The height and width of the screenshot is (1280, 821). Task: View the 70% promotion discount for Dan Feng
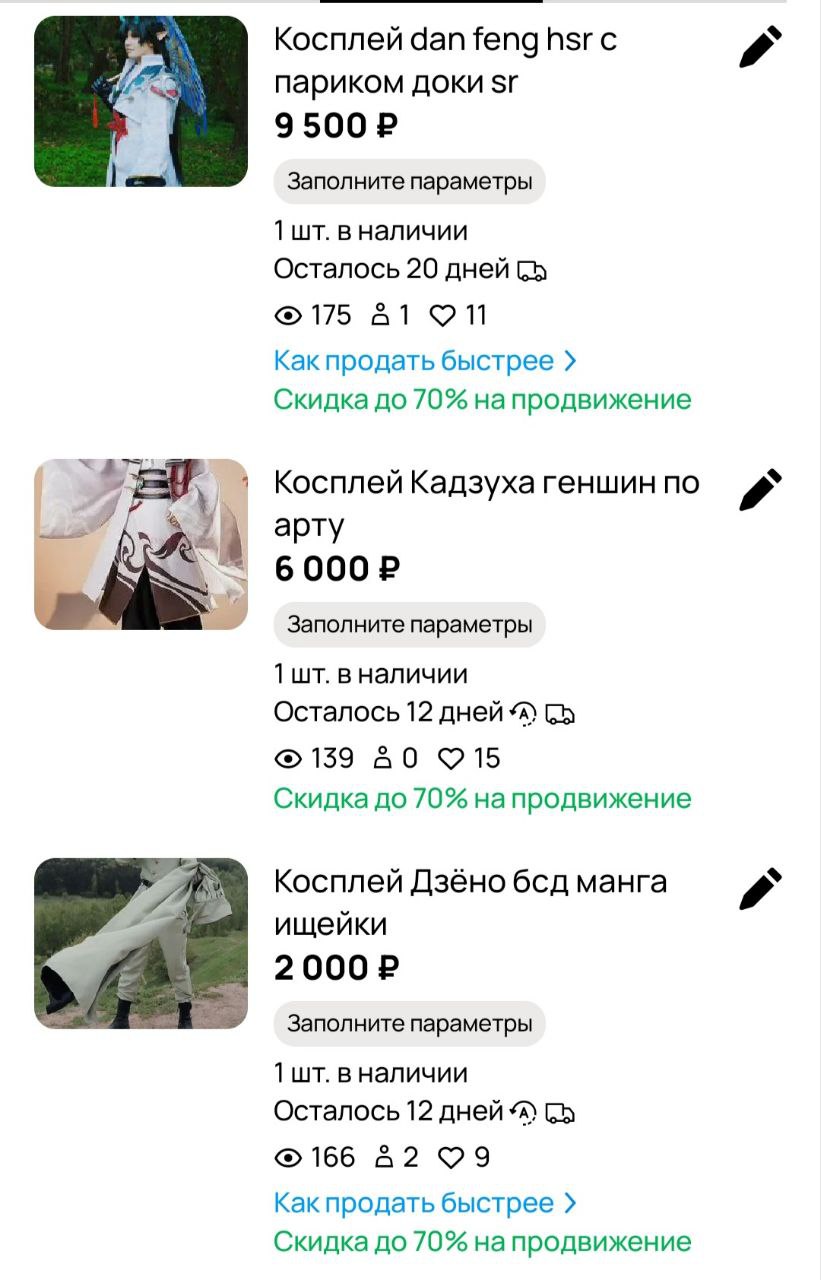click(482, 400)
